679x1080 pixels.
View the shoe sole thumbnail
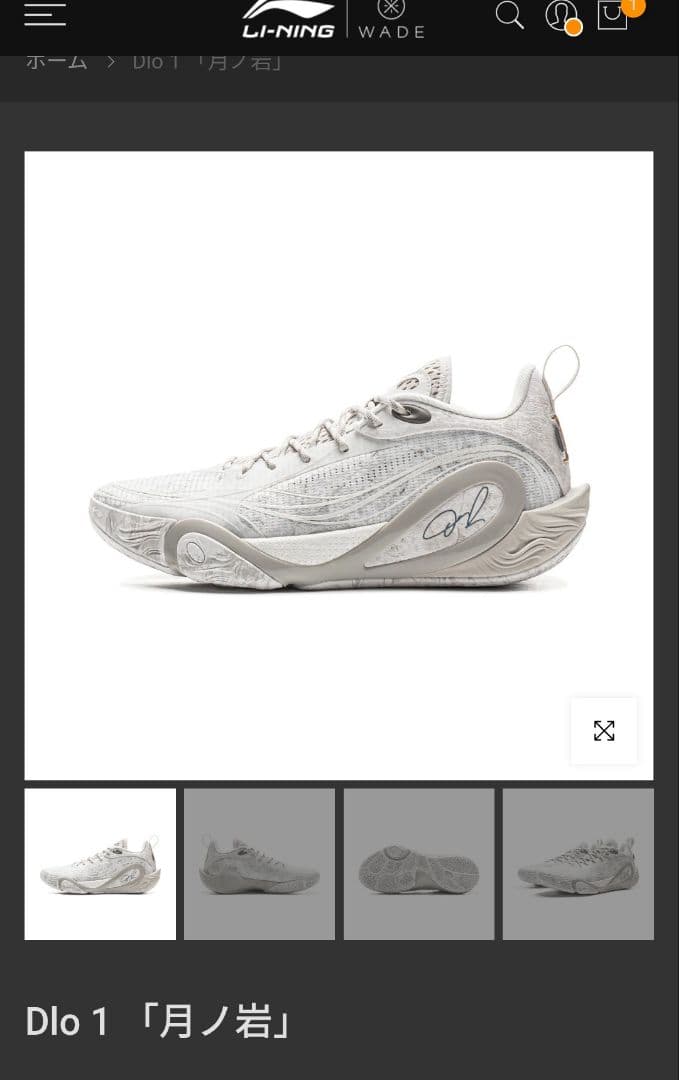pos(419,864)
